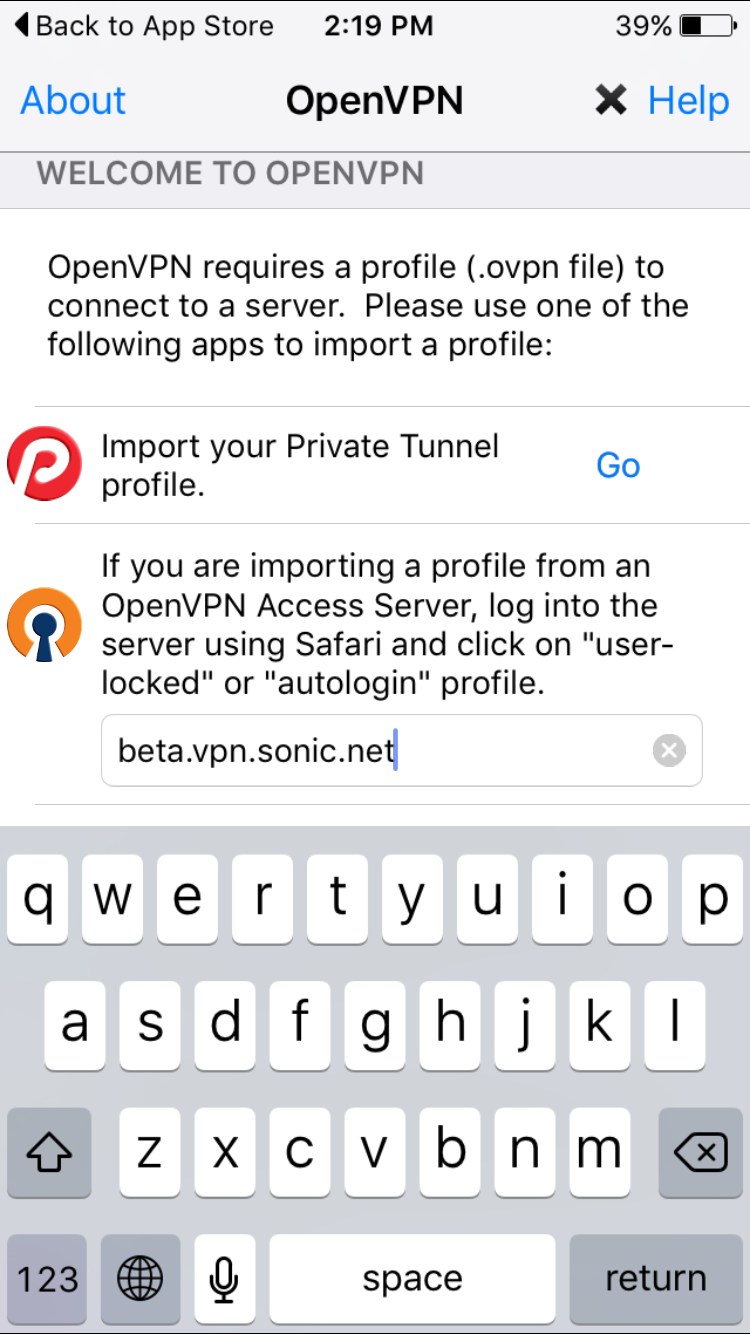Delete a character with the backspace key
Image resolution: width=750 pixels, height=1334 pixels.
700,1154
